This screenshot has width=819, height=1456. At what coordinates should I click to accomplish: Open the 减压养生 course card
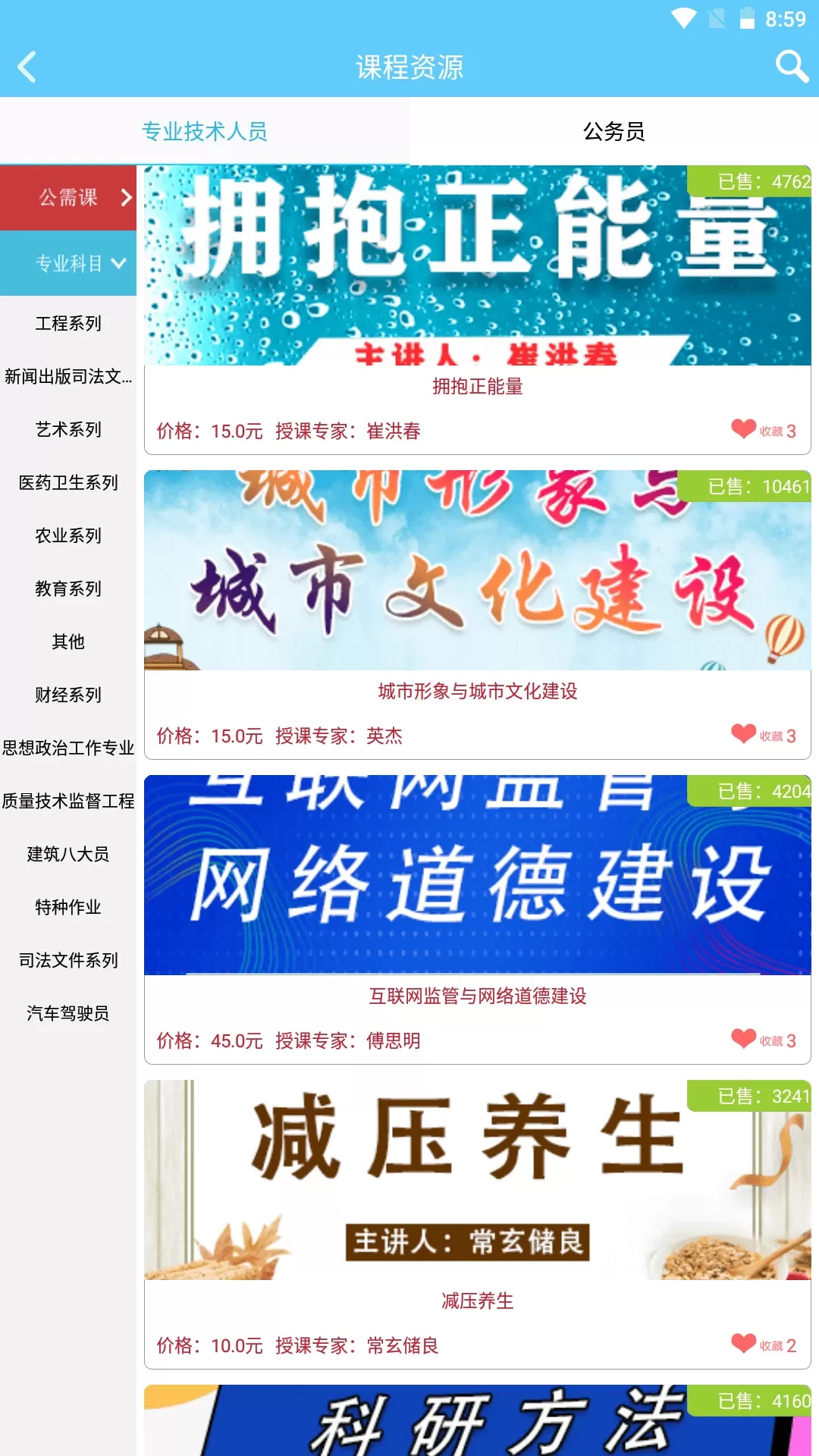[x=478, y=1225]
